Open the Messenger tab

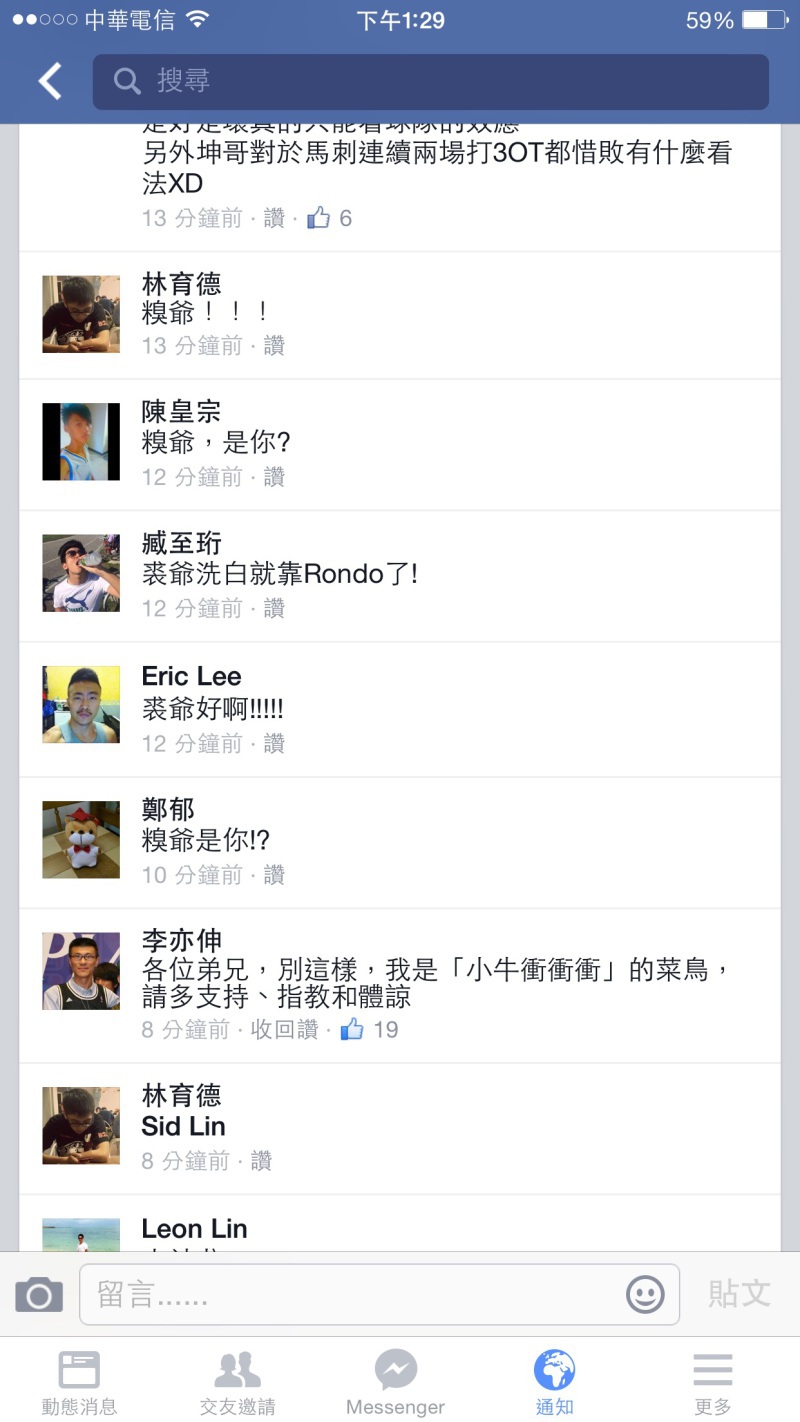395,1383
